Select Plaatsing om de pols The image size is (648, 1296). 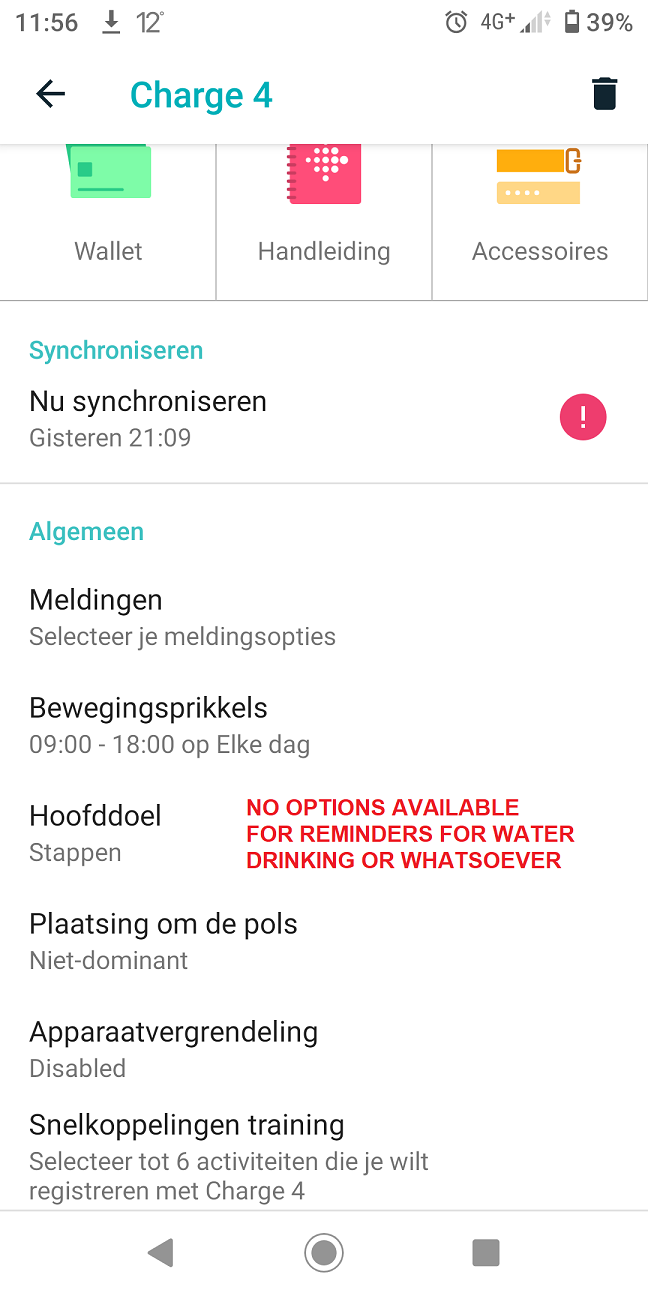164,940
